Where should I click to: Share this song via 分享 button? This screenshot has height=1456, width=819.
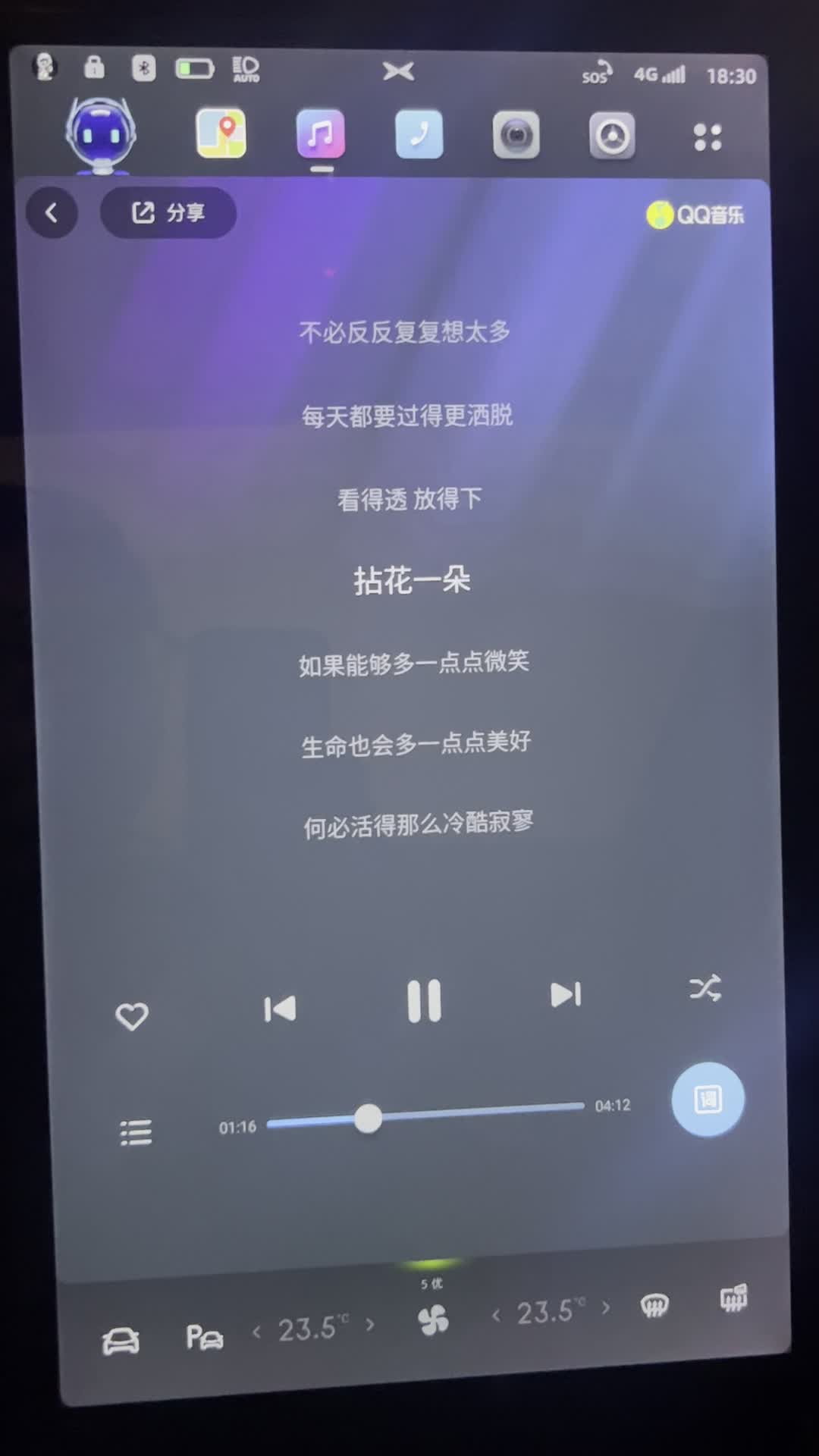coord(168,213)
